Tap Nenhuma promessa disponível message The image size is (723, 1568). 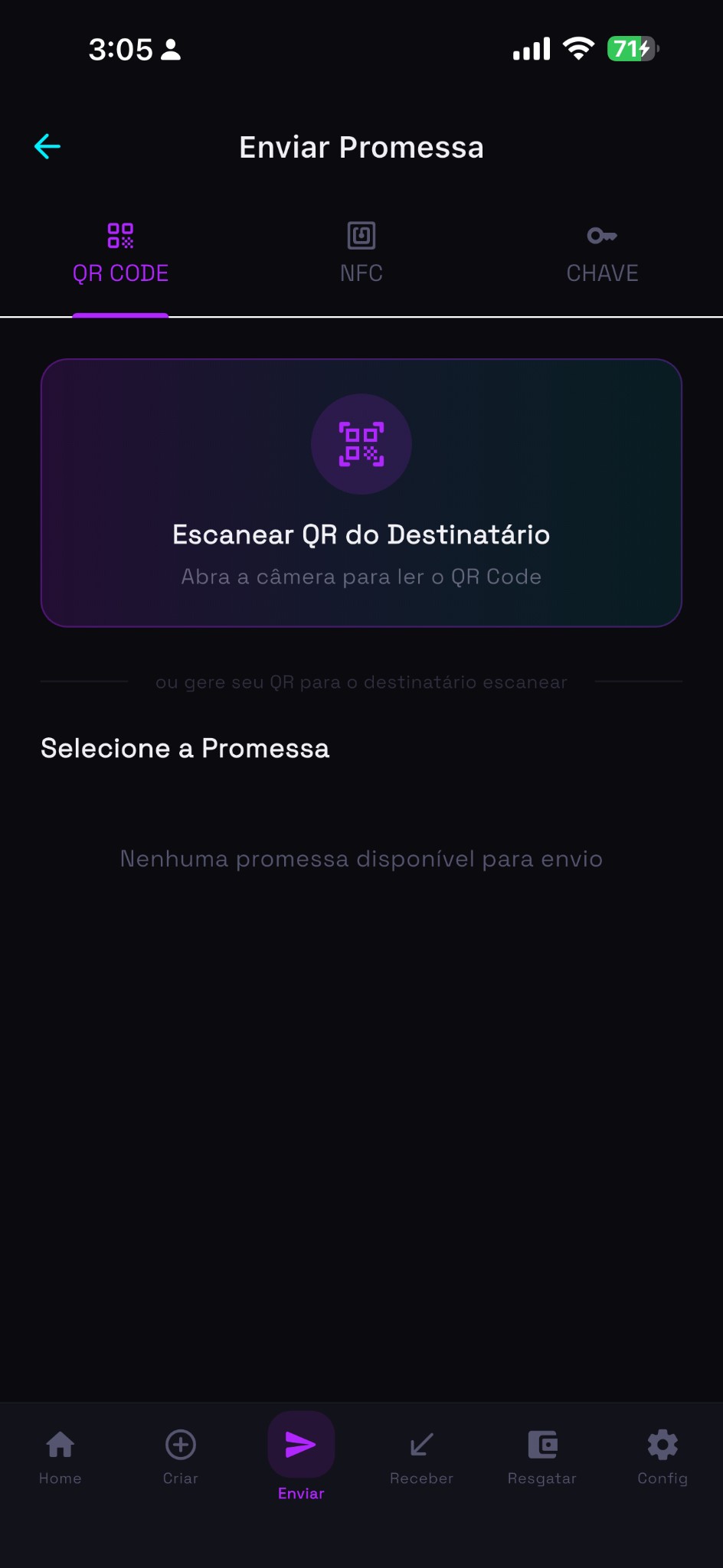pyautogui.click(x=361, y=858)
